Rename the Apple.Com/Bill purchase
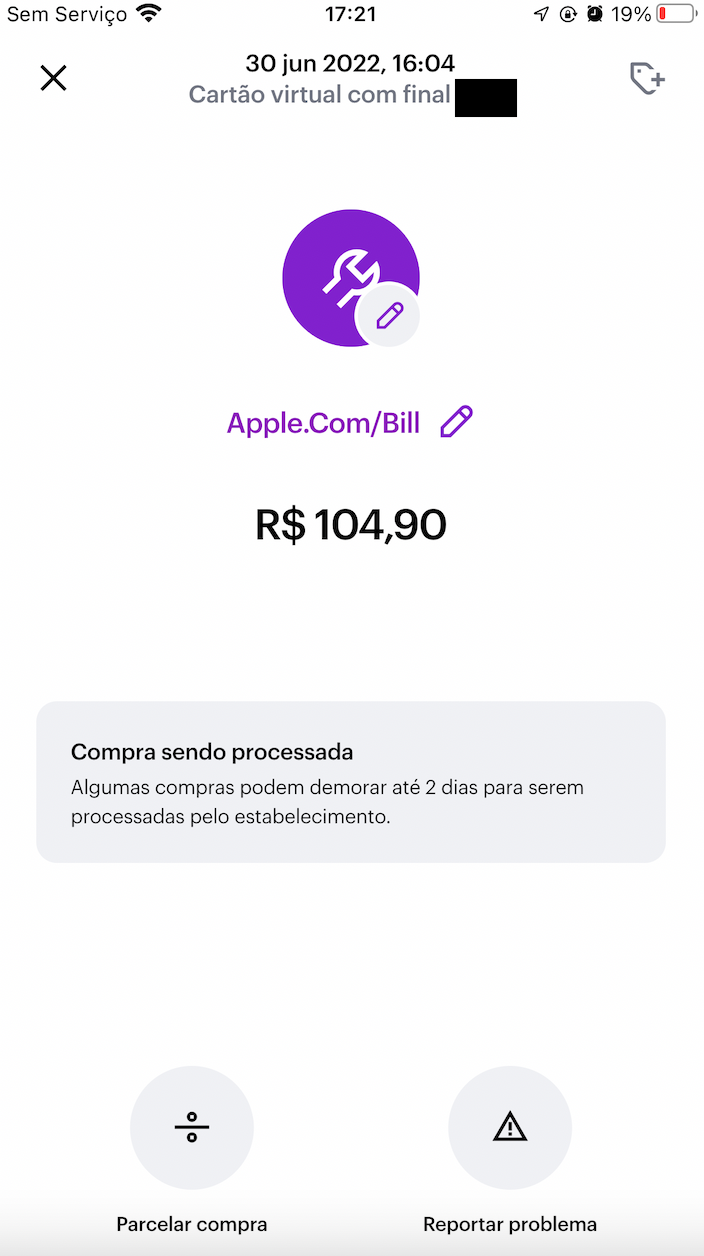704x1256 pixels. coord(456,422)
